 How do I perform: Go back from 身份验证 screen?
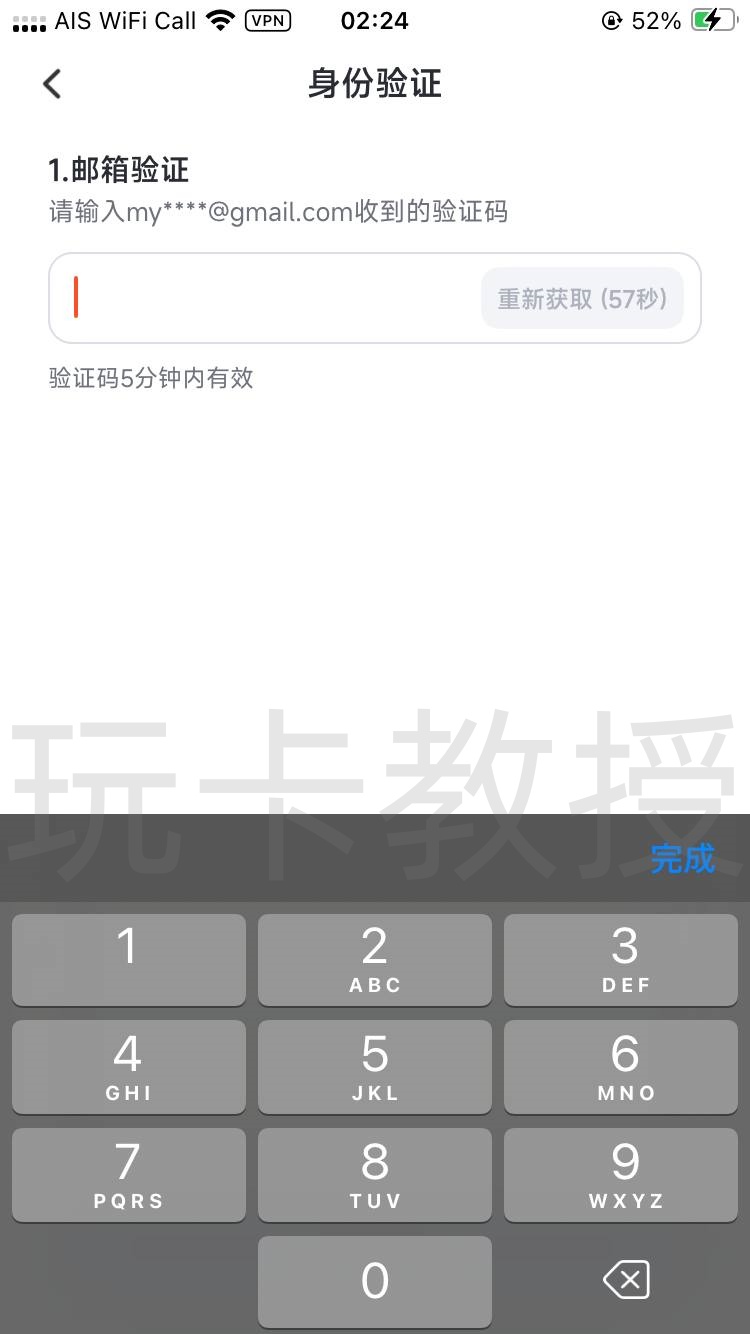point(52,84)
